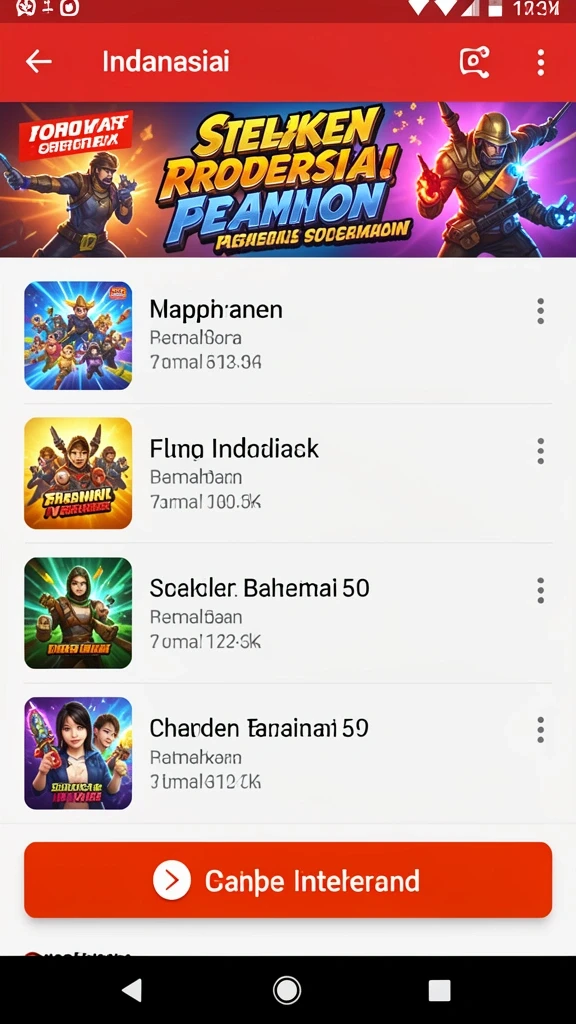Open the camera-like icon in the header
Screen dimensions: 576x1024
(474, 62)
